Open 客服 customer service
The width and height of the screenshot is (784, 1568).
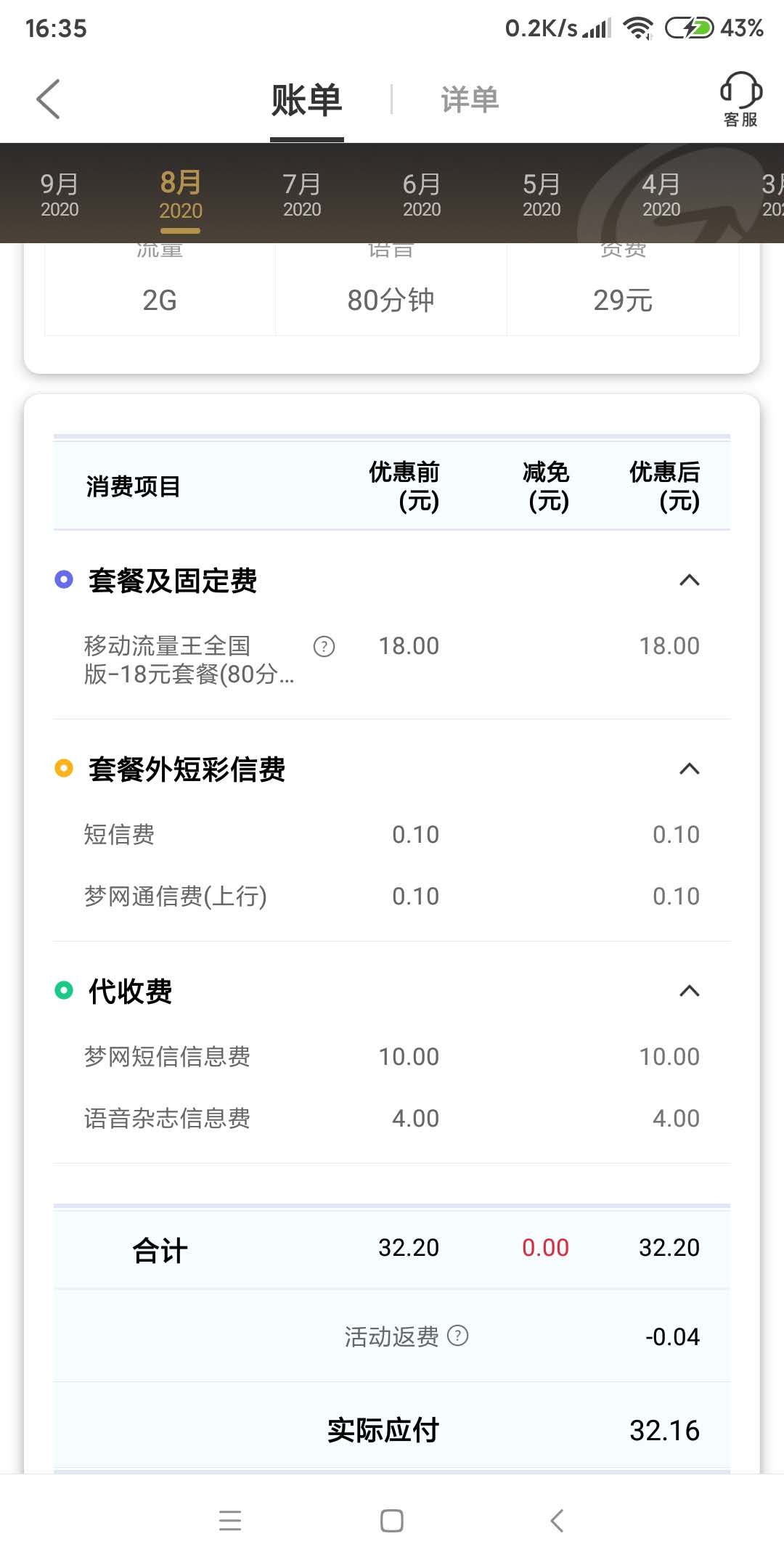pyautogui.click(x=740, y=99)
